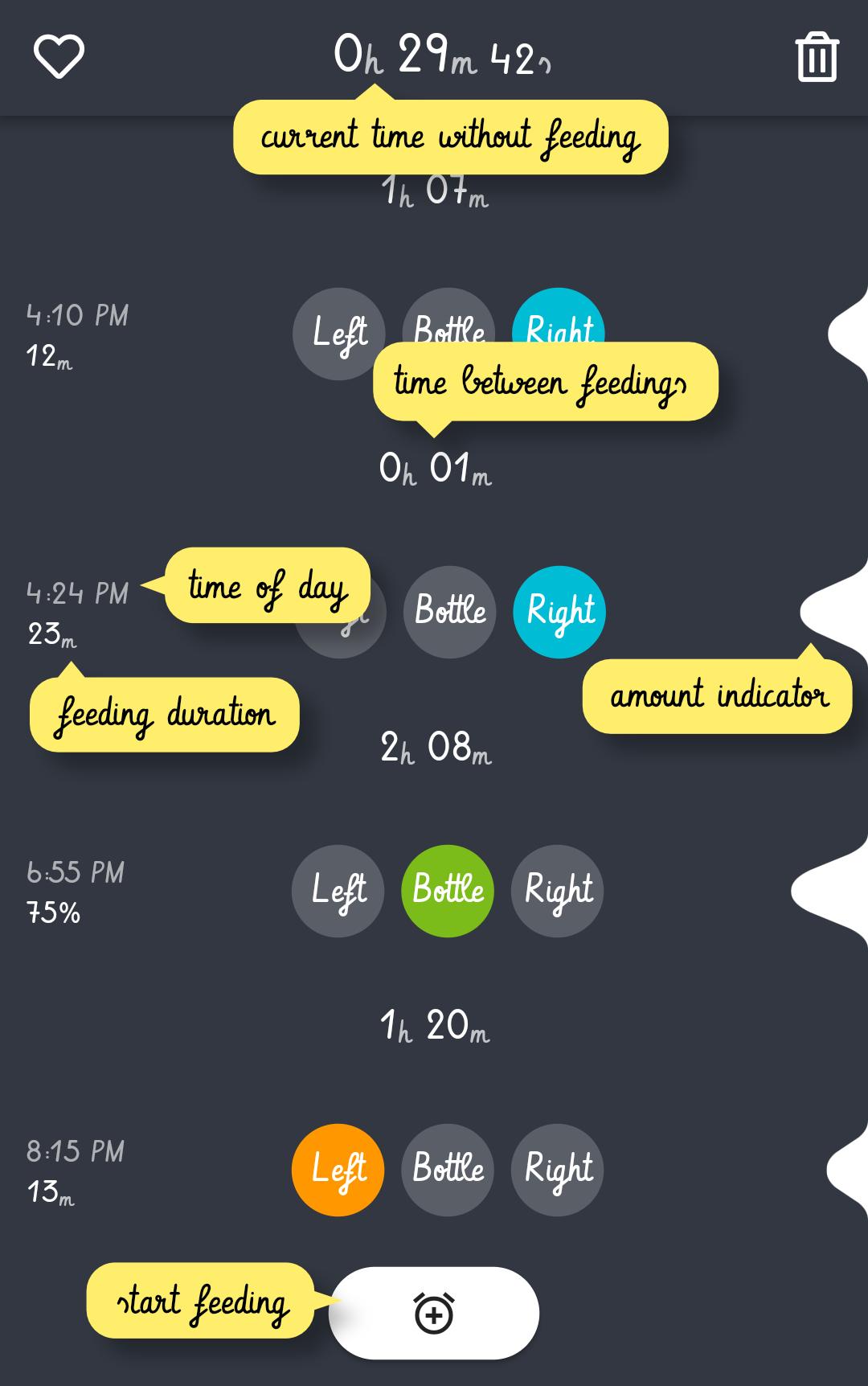Select Bottle for the 4:24 PM feeding

[x=449, y=612]
